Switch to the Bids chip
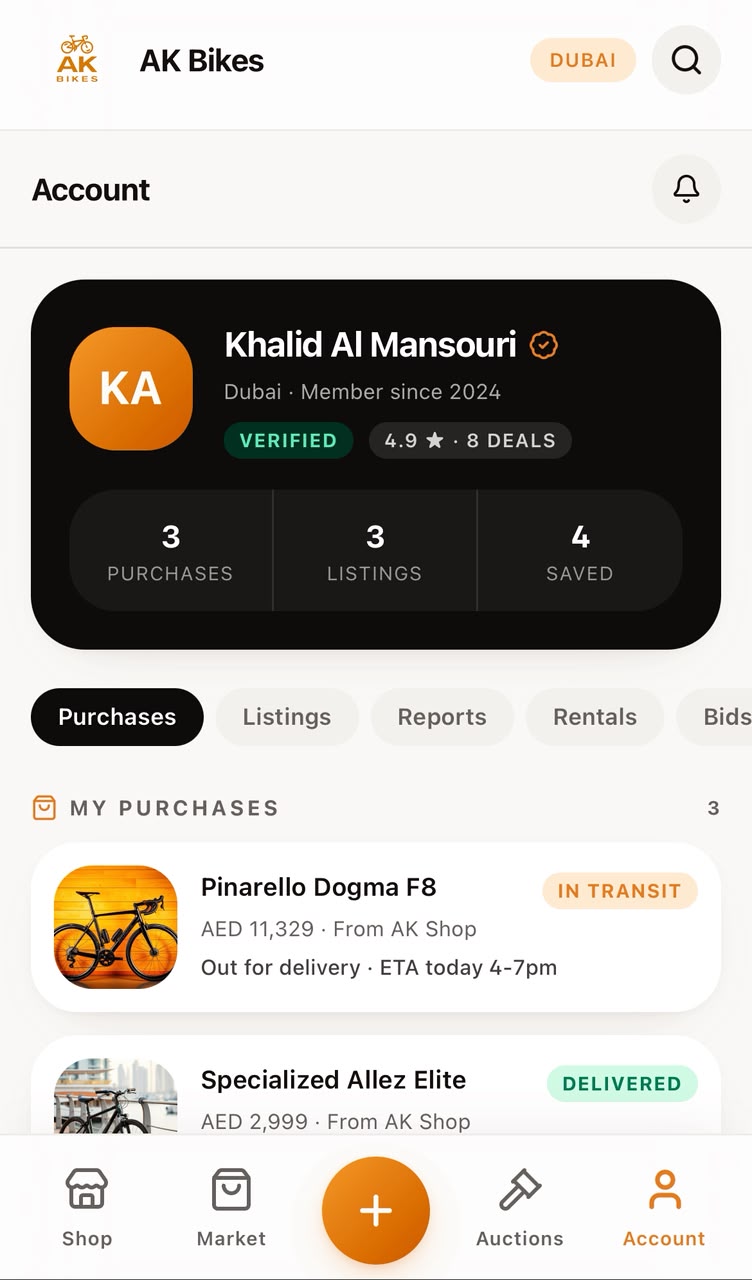Image resolution: width=752 pixels, height=1280 pixels. coord(714,717)
